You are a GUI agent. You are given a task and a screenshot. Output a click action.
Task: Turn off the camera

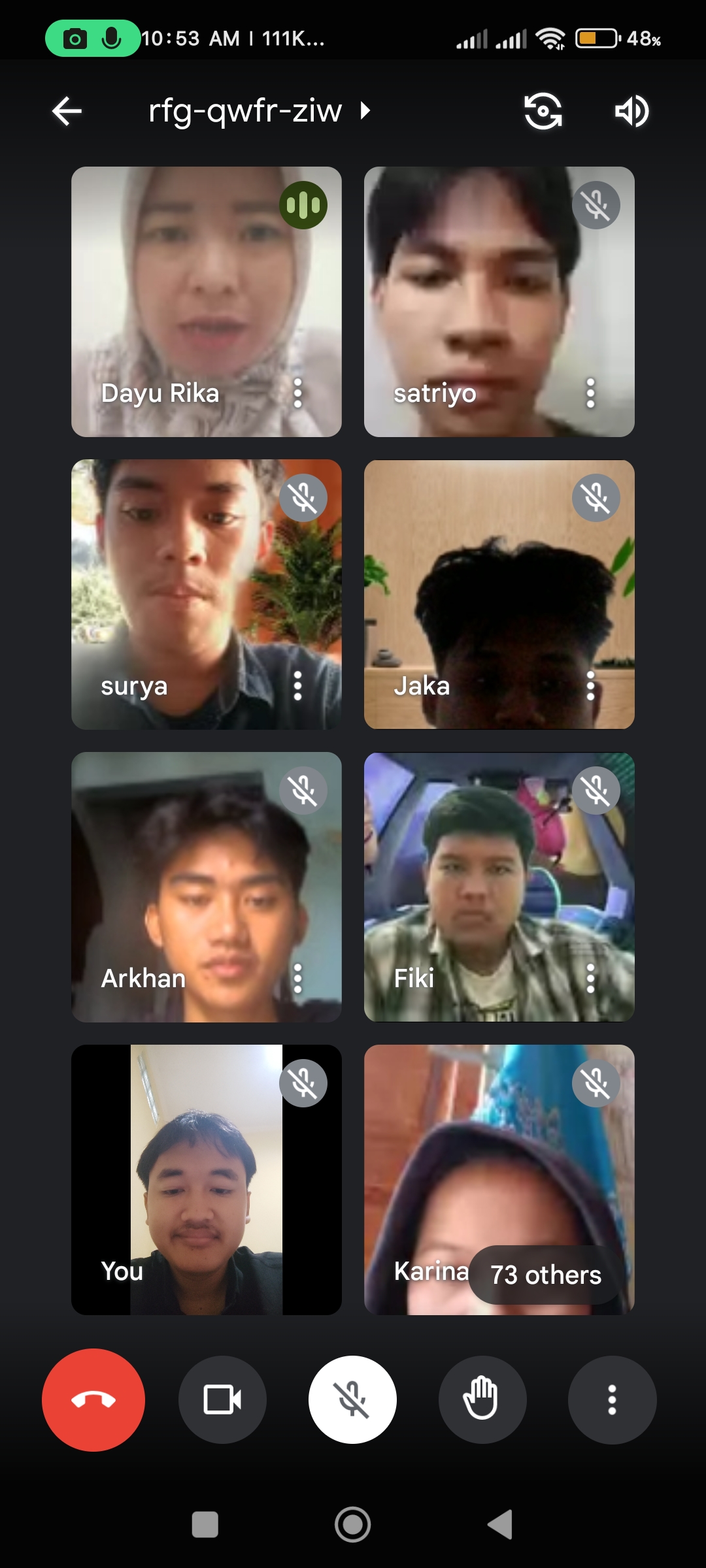click(x=222, y=1399)
